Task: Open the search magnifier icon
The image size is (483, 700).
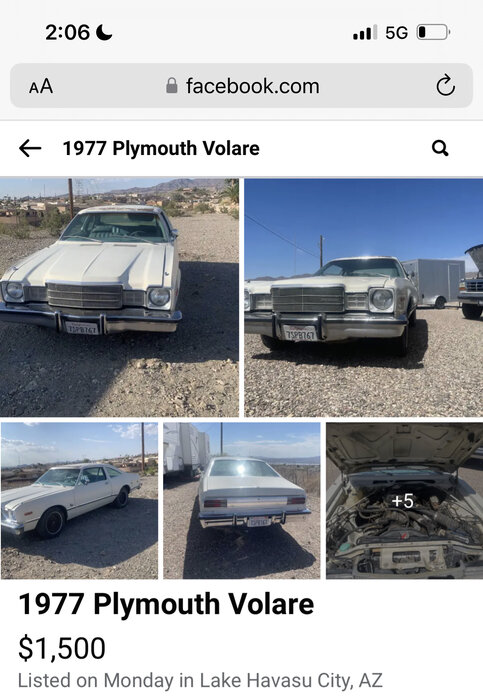Action: (440, 148)
